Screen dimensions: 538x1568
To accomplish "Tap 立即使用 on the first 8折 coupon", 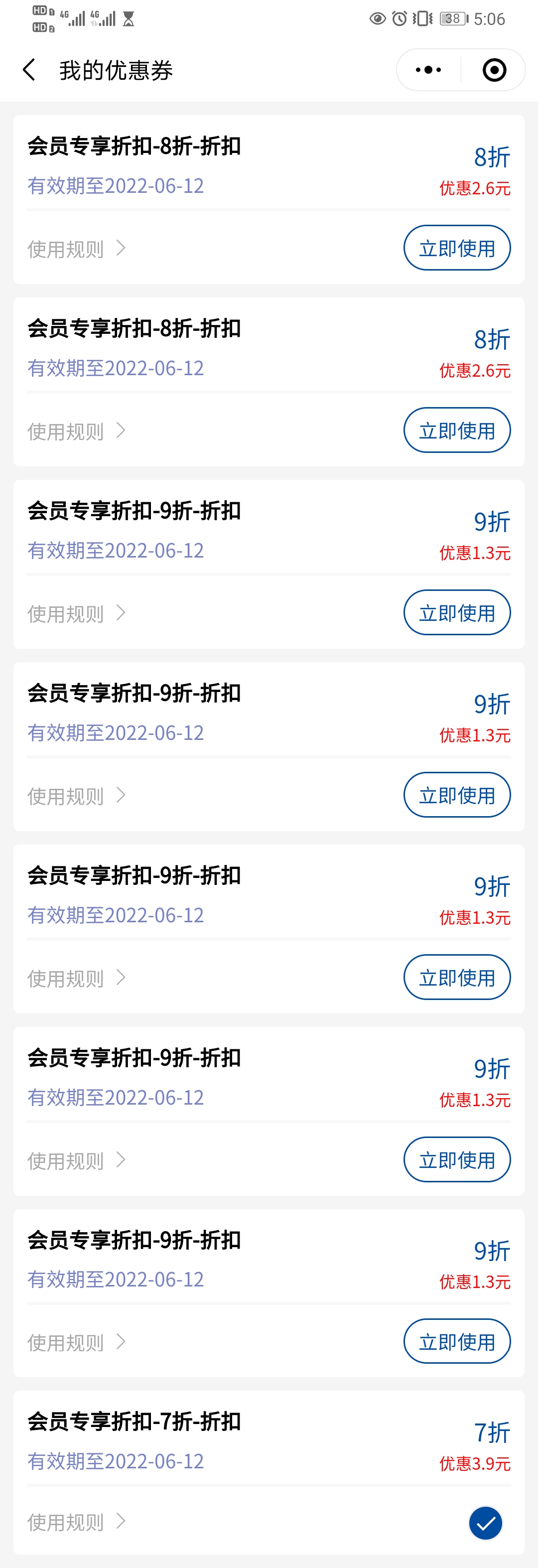I will pyautogui.click(x=456, y=248).
